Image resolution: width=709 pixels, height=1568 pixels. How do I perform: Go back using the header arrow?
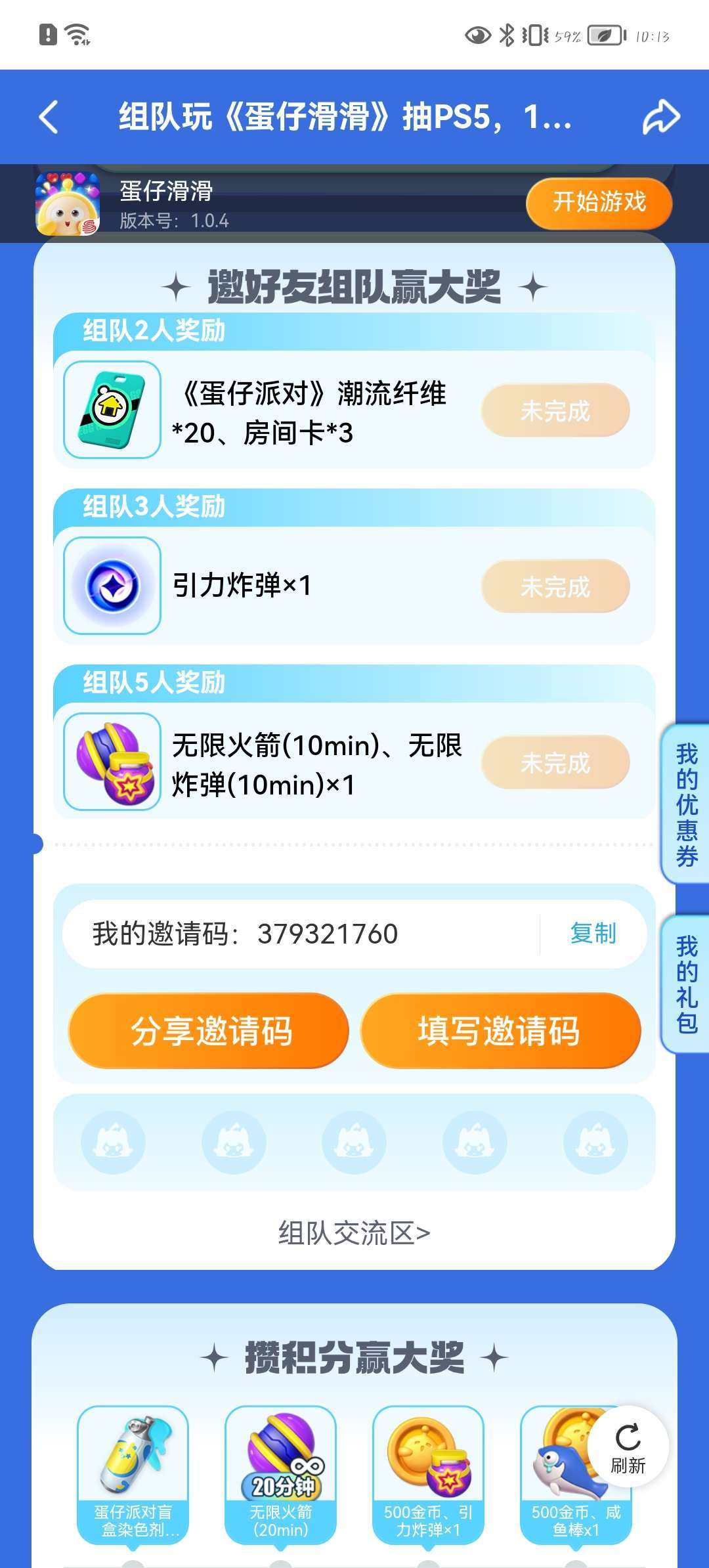click(x=49, y=118)
